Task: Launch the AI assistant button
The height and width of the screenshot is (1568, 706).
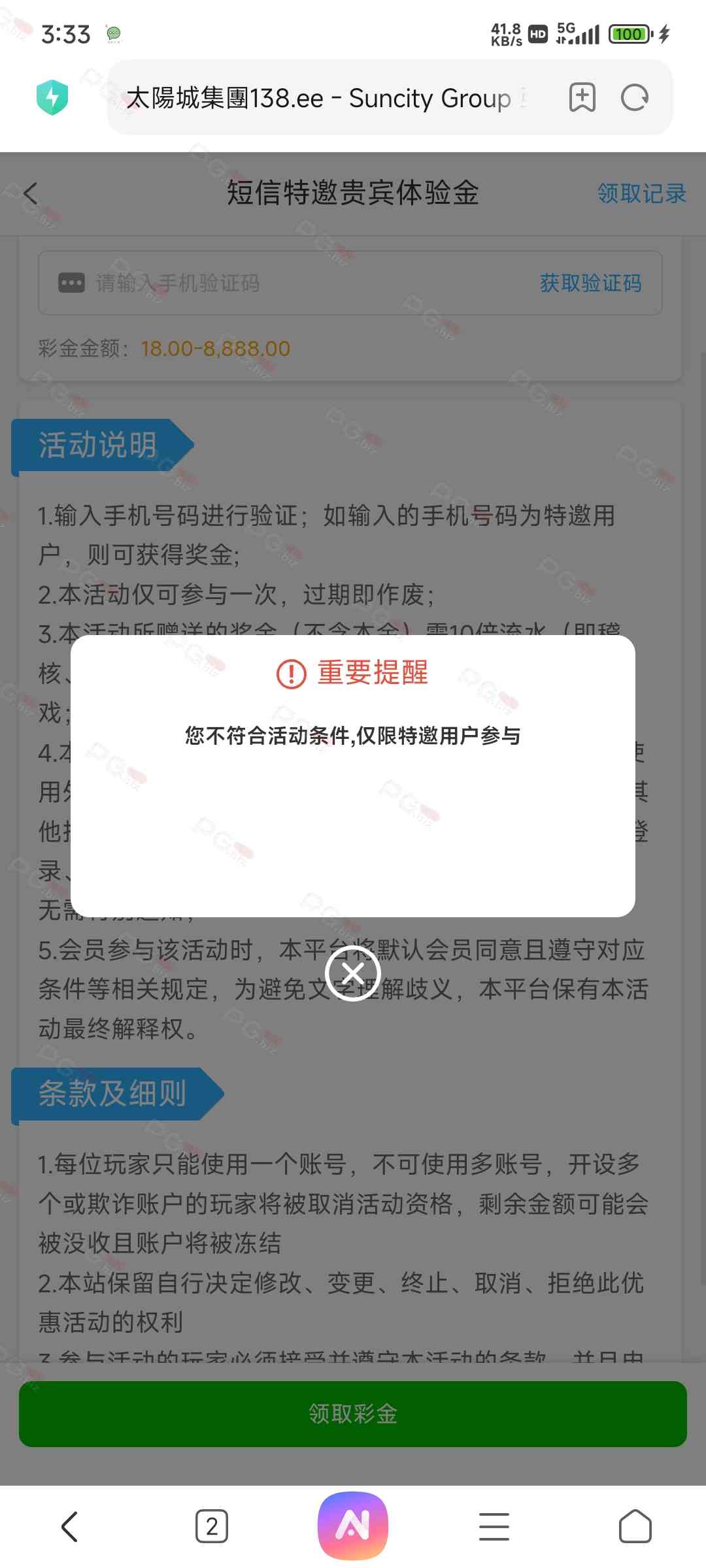Action: click(353, 1526)
